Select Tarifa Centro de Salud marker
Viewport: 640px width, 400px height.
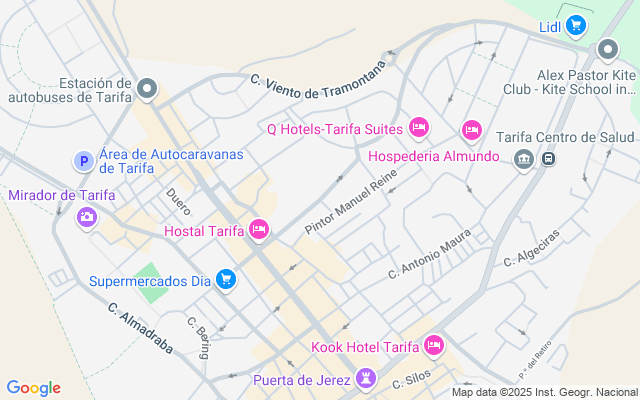point(522,159)
